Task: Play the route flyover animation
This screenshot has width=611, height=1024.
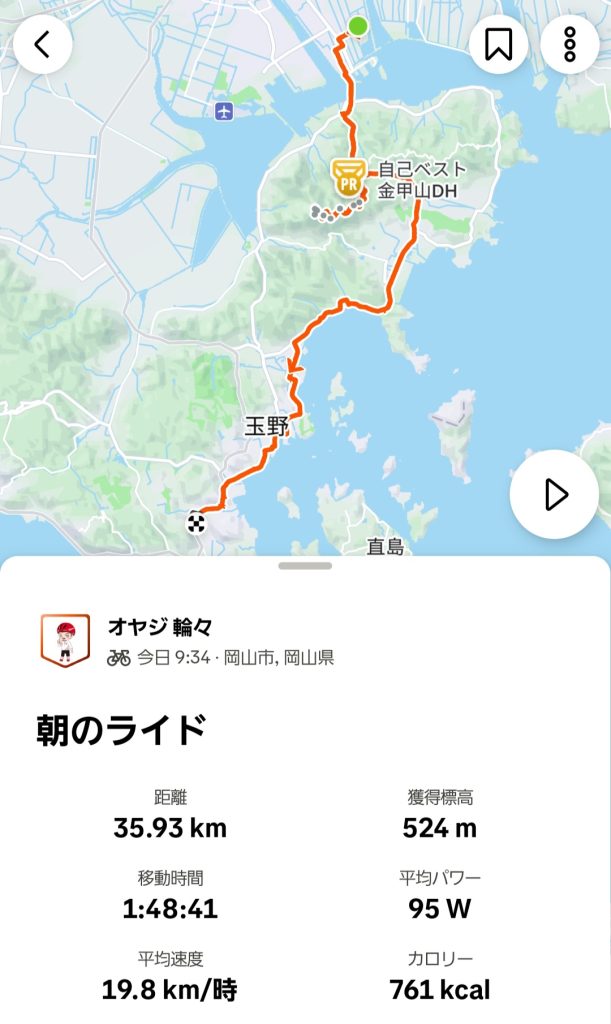Action: pos(554,494)
